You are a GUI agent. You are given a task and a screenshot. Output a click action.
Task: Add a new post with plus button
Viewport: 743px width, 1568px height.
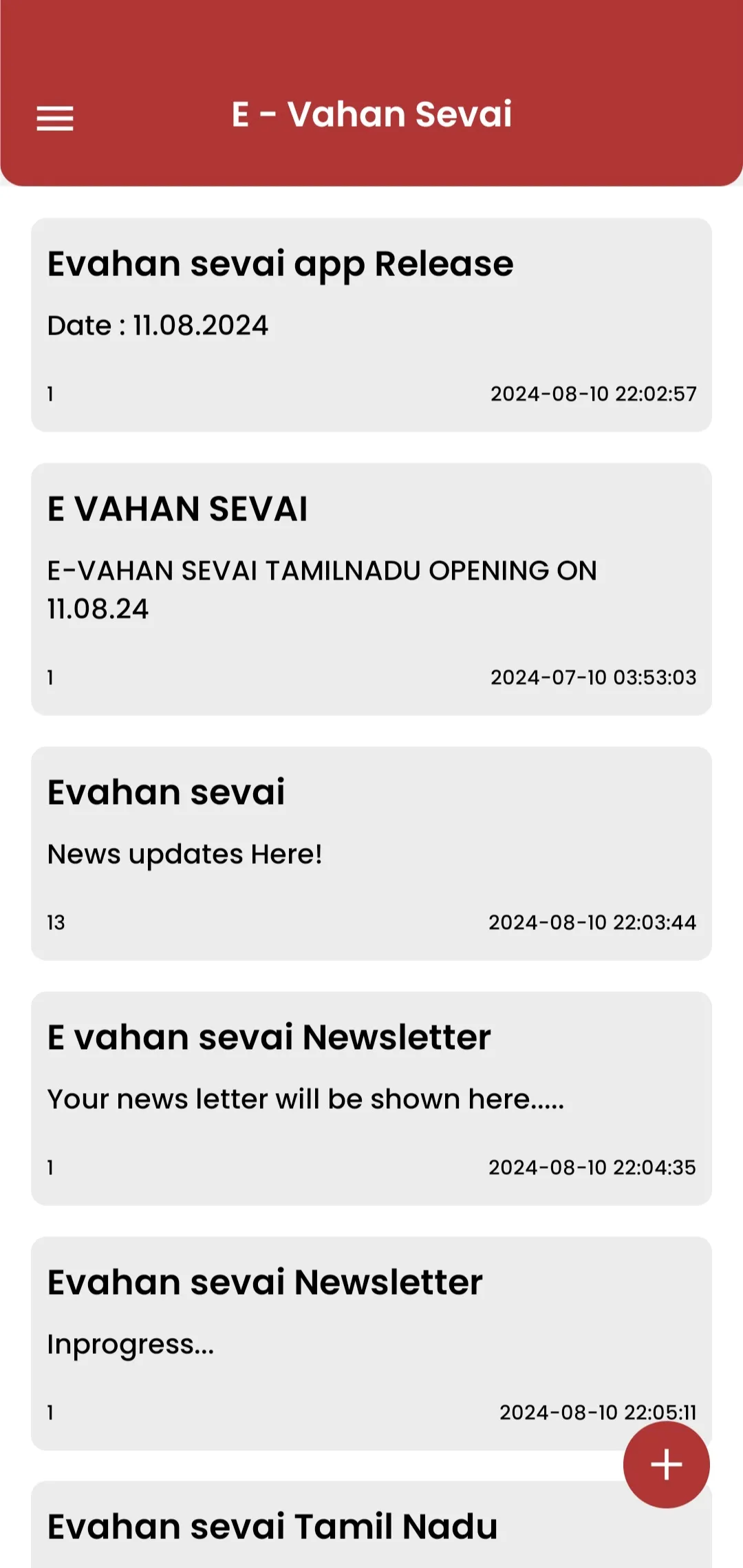pyautogui.click(x=666, y=1464)
